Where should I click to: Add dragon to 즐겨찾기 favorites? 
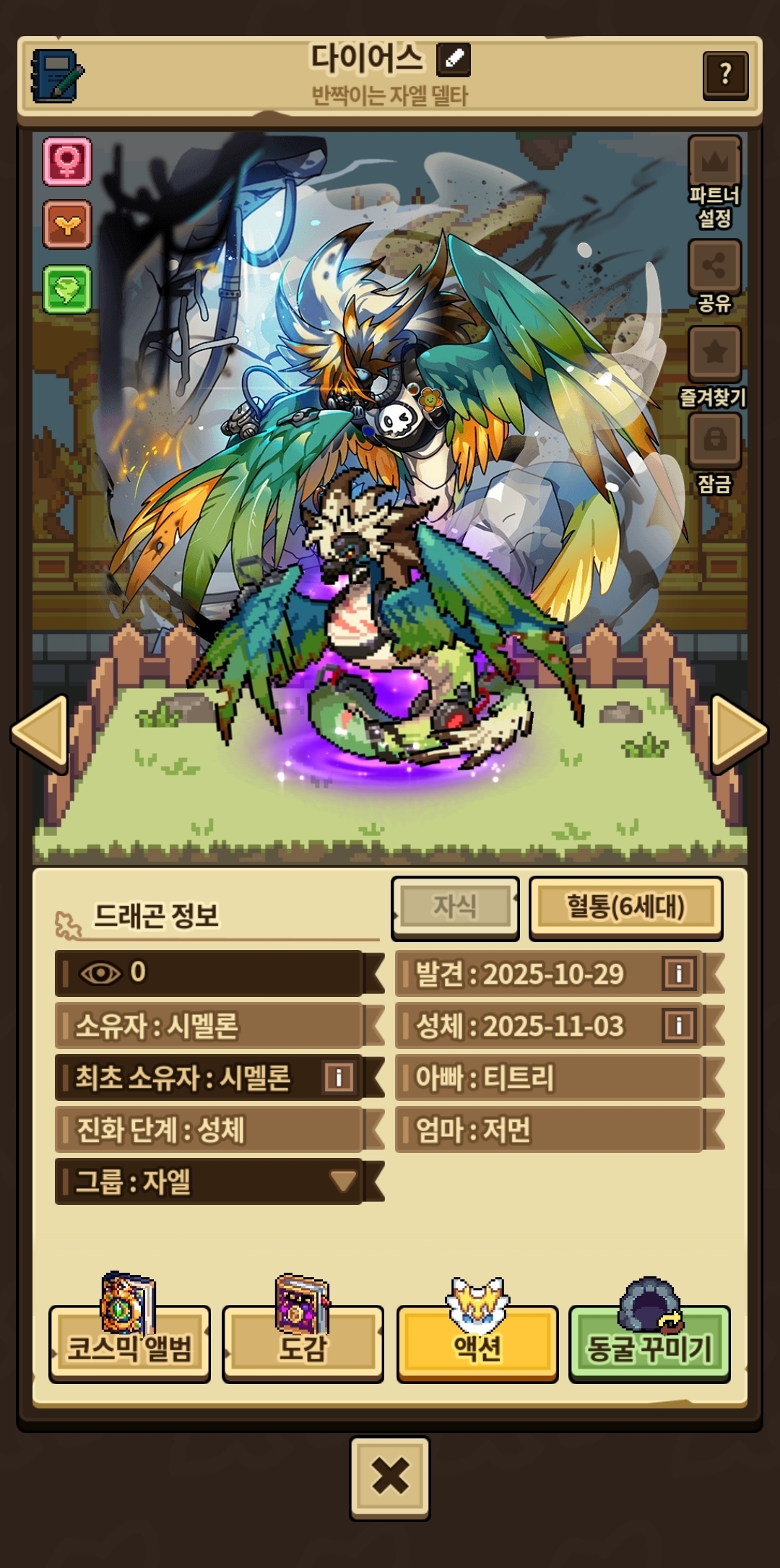tap(714, 353)
